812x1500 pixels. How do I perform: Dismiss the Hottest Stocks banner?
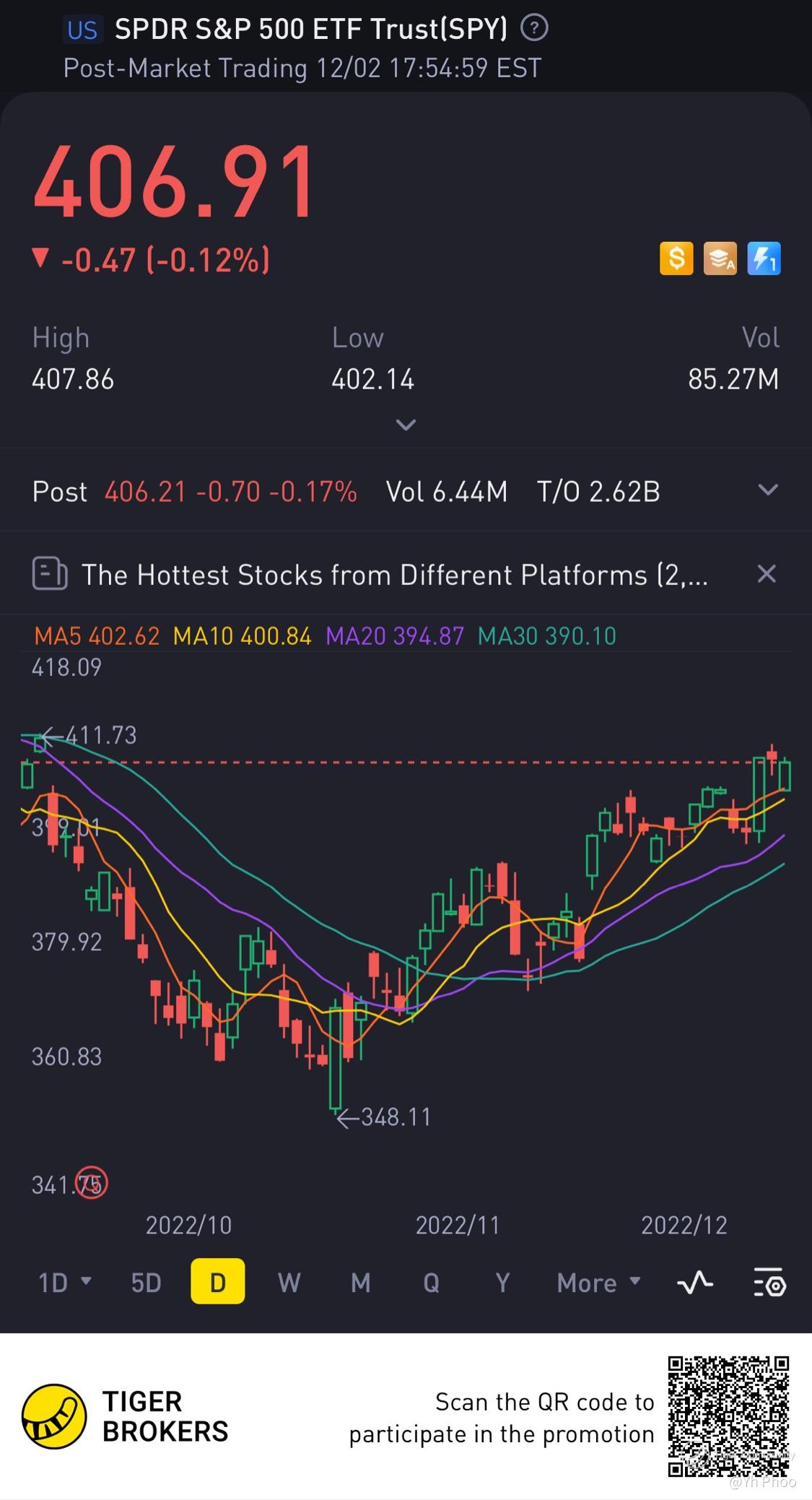(767, 574)
